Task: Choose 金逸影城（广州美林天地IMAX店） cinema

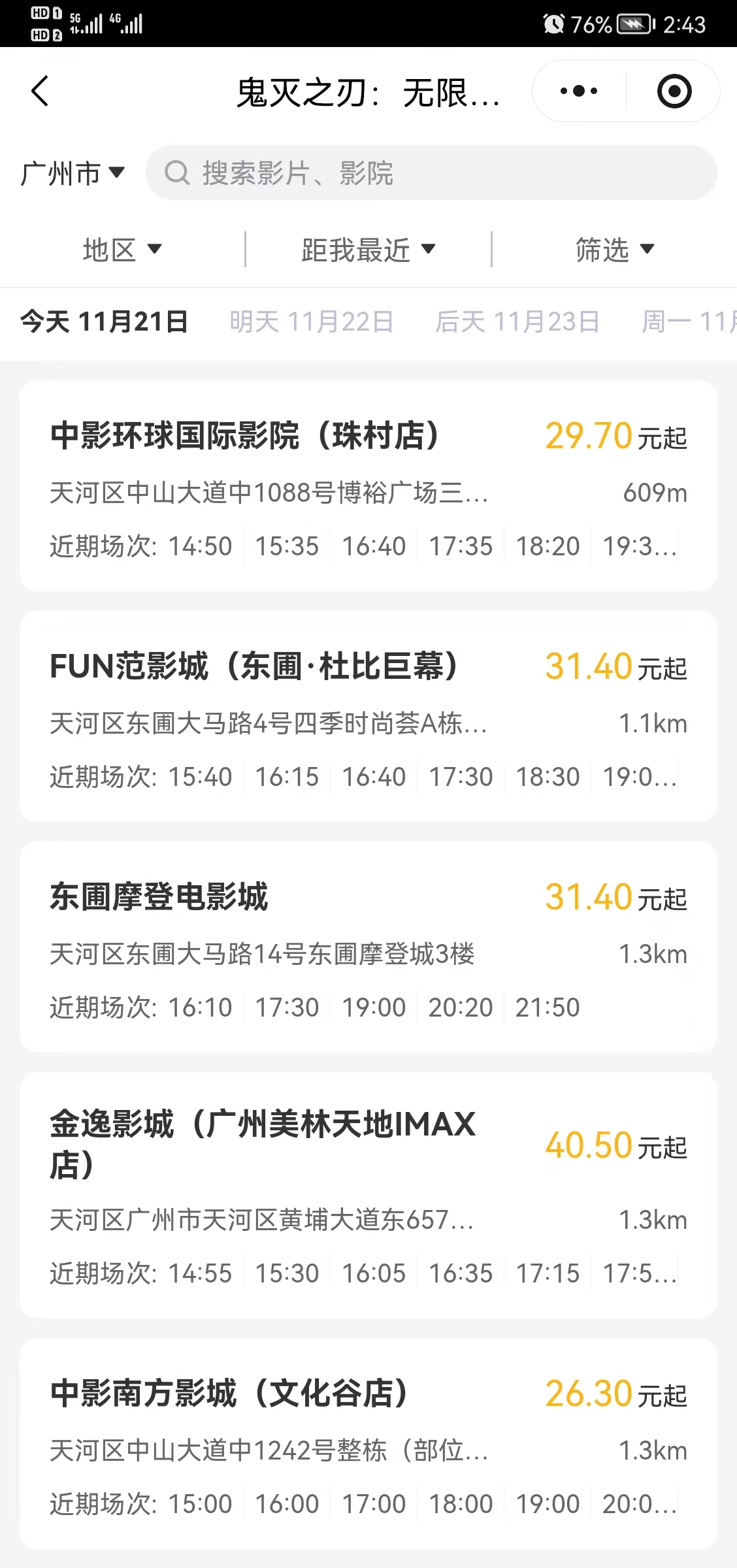Action: (368, 1196)
